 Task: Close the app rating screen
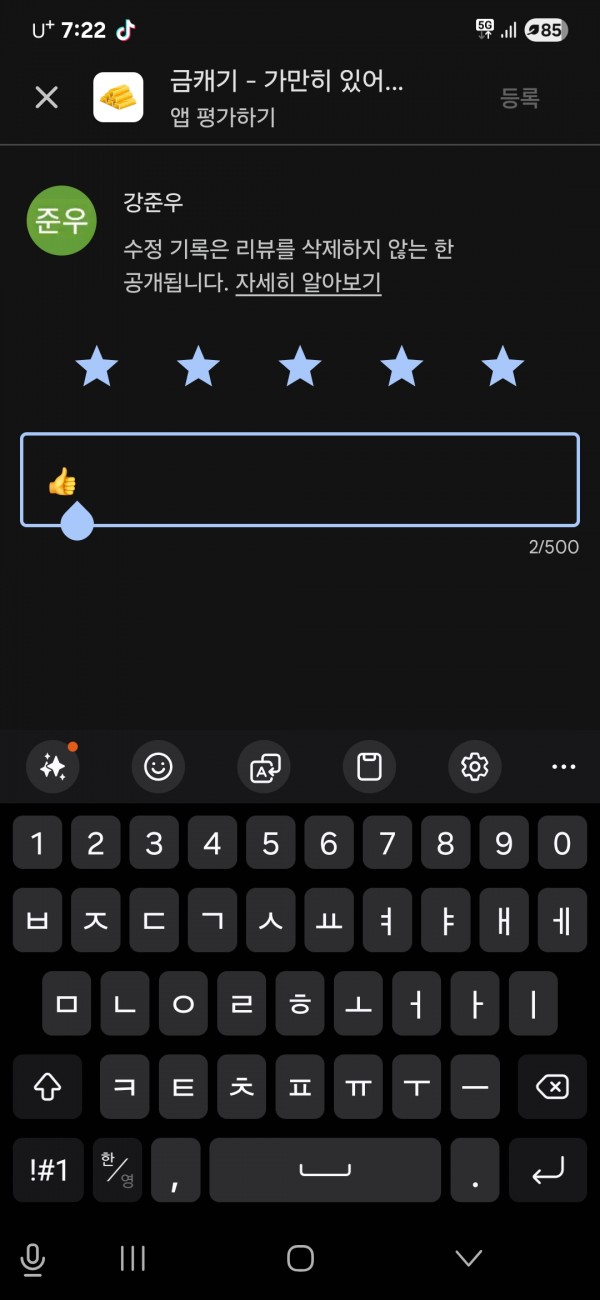47,97
